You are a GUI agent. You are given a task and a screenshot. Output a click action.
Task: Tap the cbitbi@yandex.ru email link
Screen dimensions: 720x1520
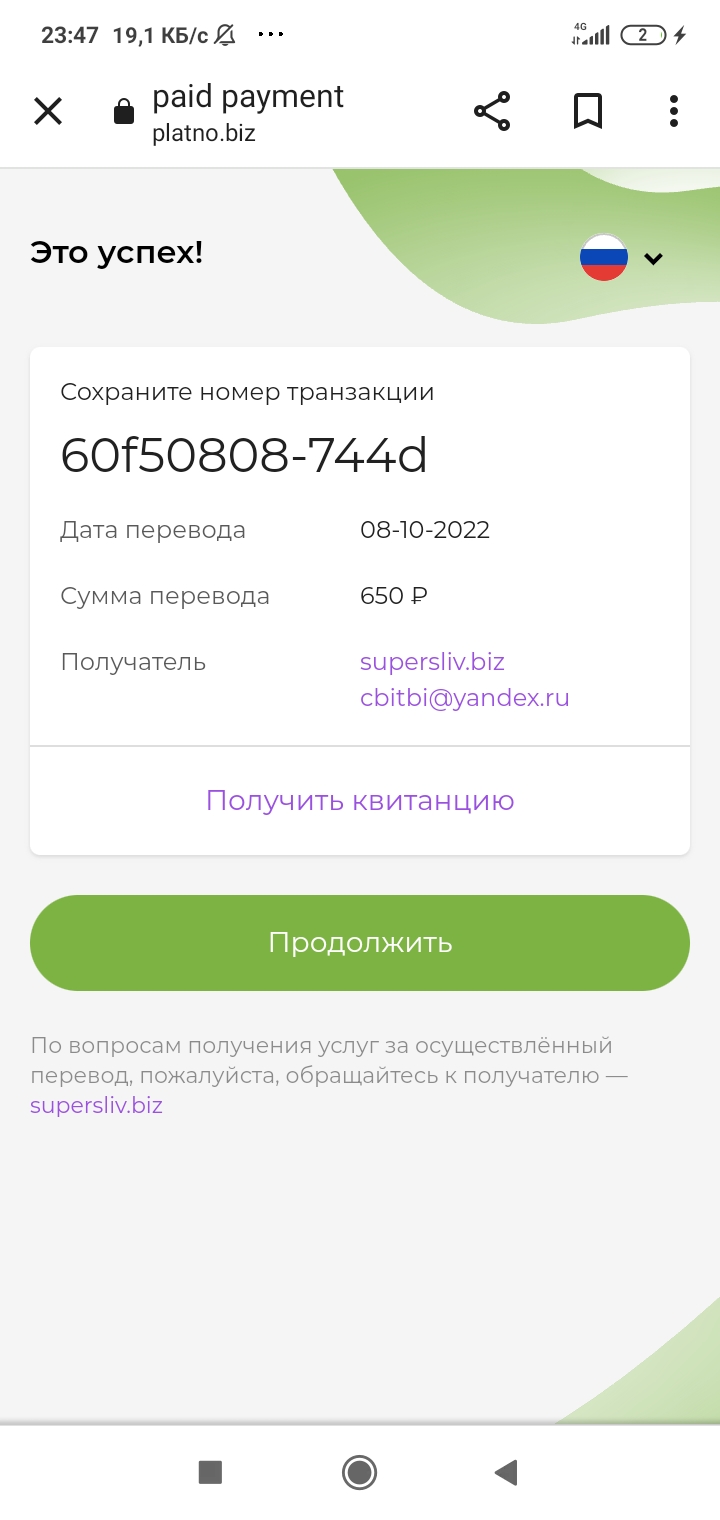click(x=465, y=697)
